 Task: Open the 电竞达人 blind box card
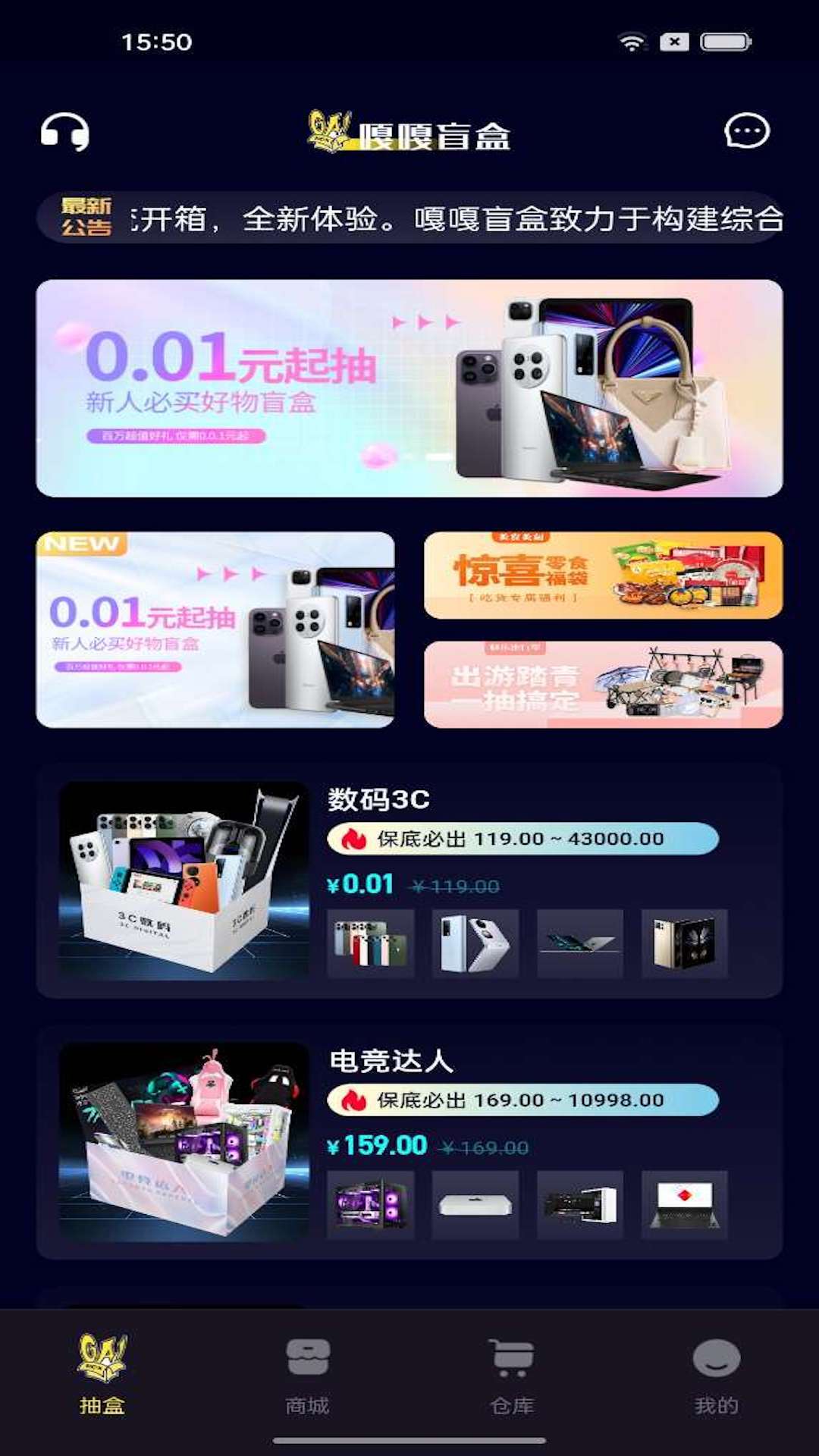(409, 1142)
